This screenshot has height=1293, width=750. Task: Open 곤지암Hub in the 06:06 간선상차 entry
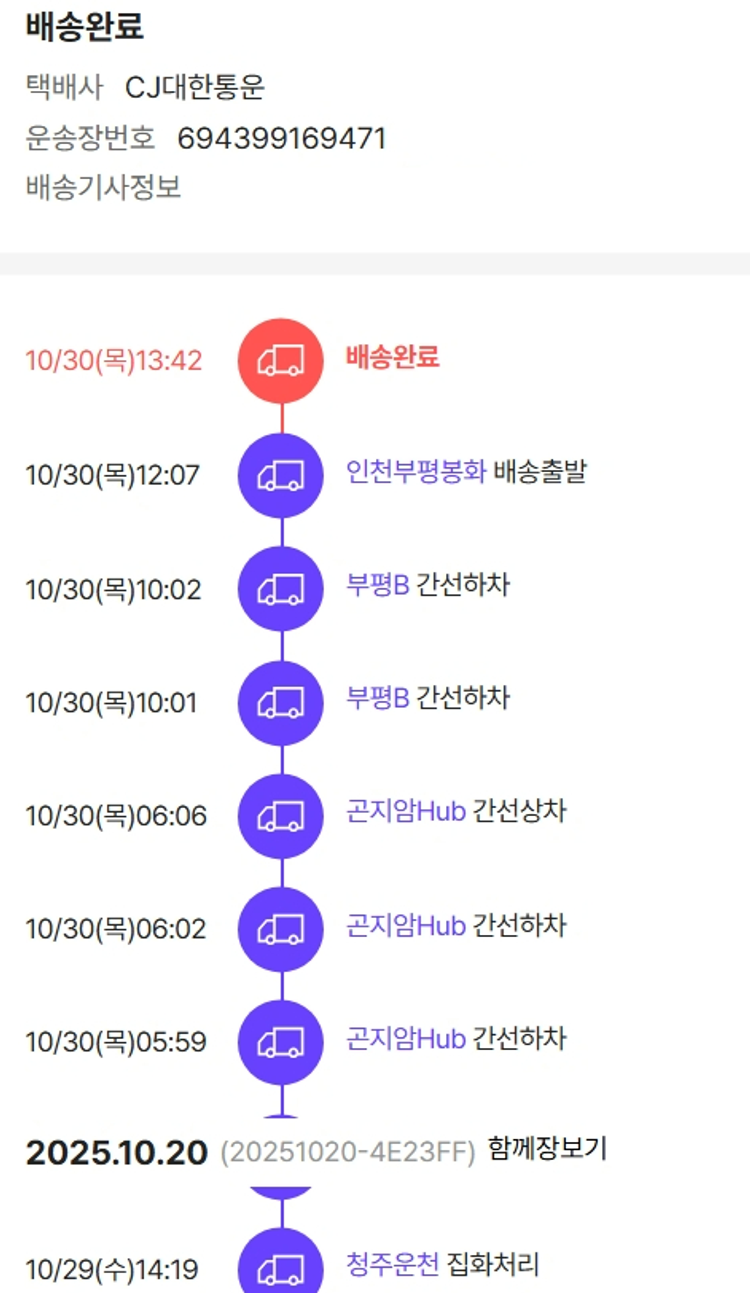(x=406, y=811)
